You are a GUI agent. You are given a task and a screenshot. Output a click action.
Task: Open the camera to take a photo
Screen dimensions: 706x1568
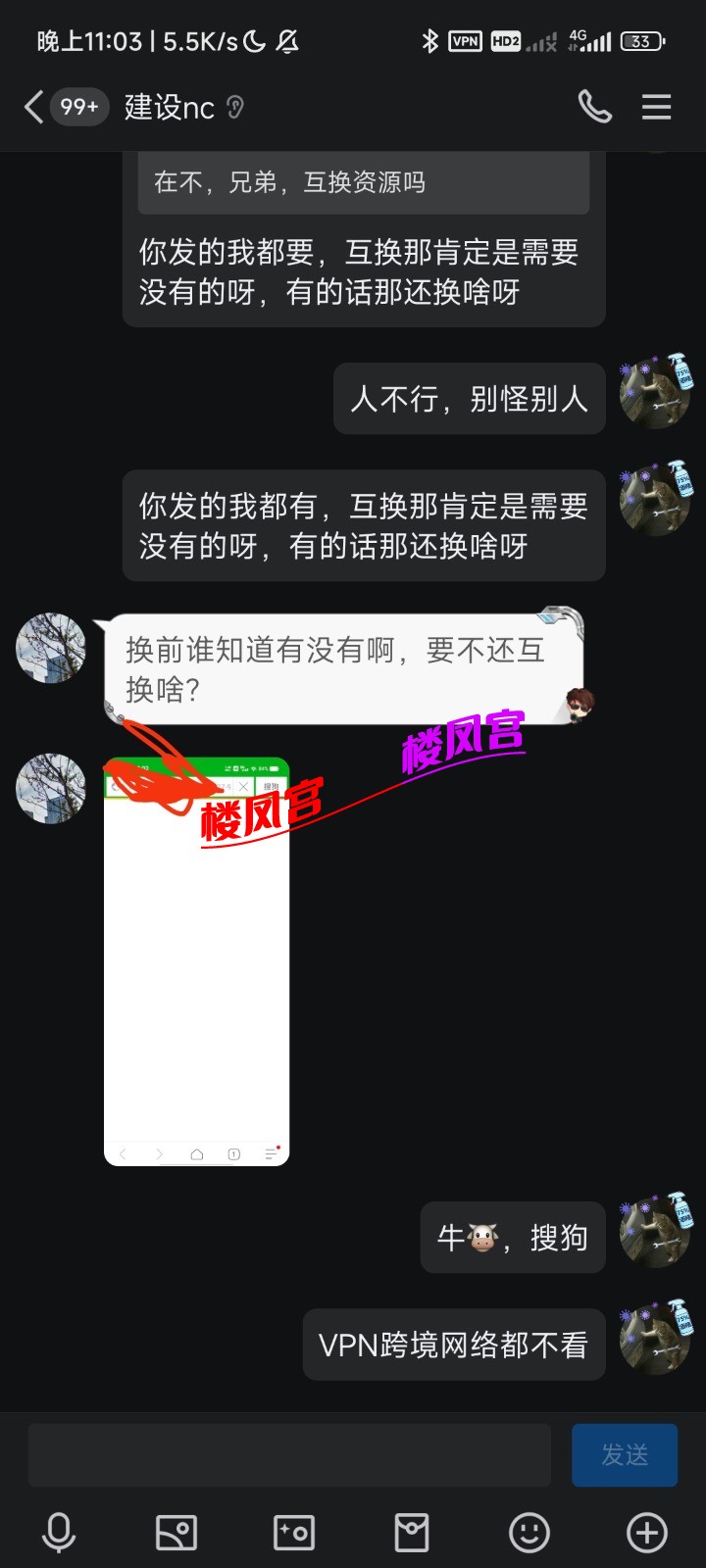(294, 1533)
